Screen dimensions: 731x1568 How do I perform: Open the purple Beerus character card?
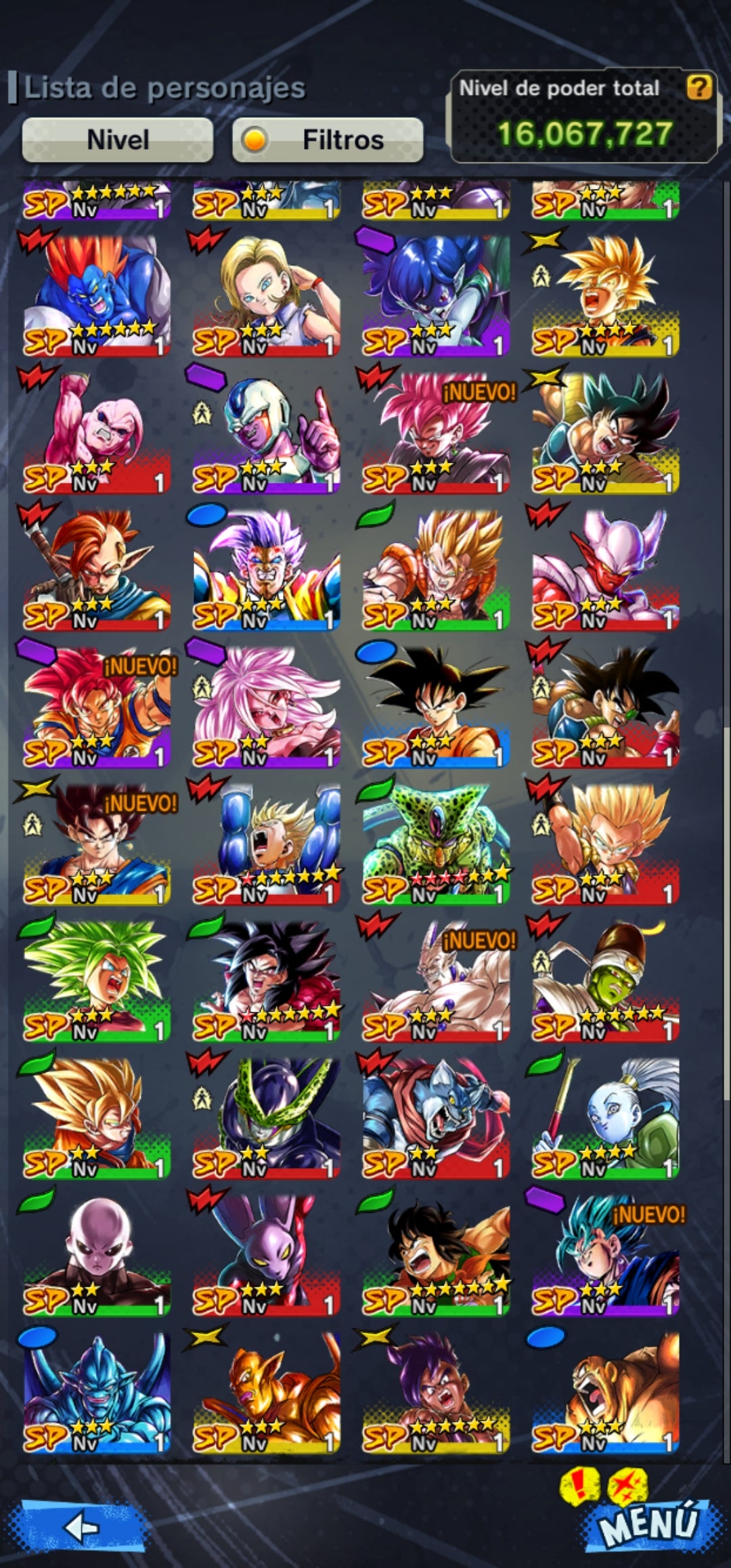tap(266, 1254)
